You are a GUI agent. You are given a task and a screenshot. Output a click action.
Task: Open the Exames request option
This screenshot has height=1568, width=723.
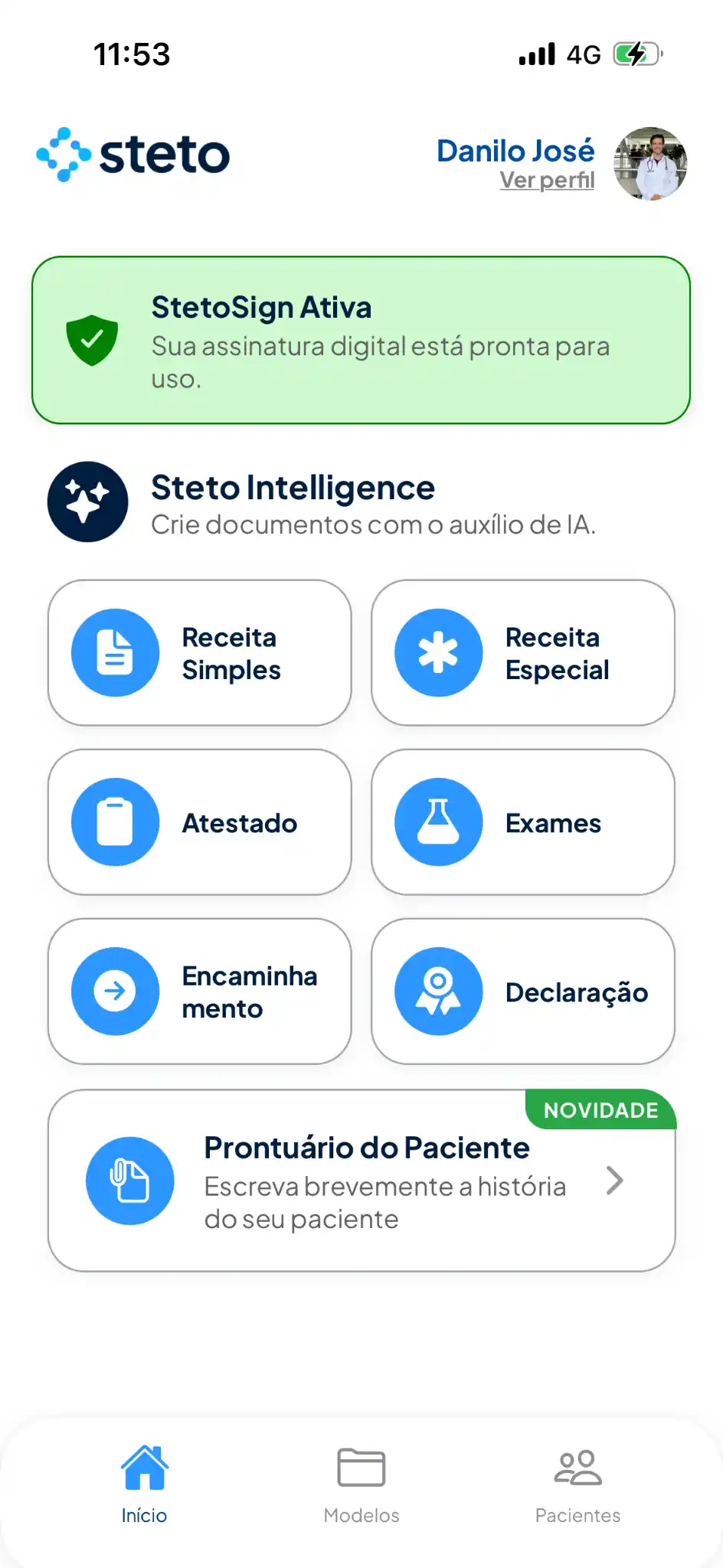[x=523, y=822]
